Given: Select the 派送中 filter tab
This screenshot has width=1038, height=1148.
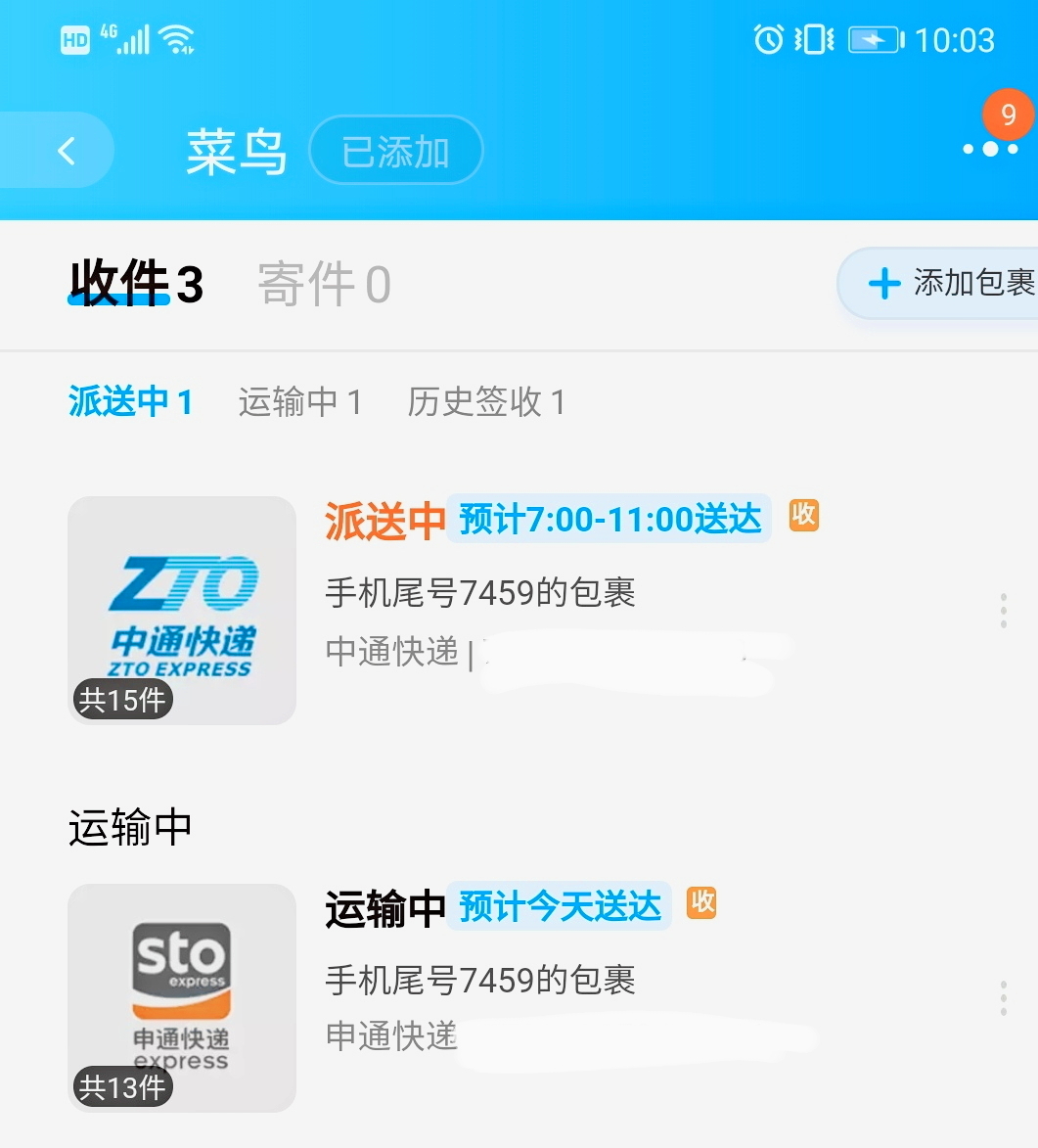Looking at the screenshot, I should [x=130, y=401].
